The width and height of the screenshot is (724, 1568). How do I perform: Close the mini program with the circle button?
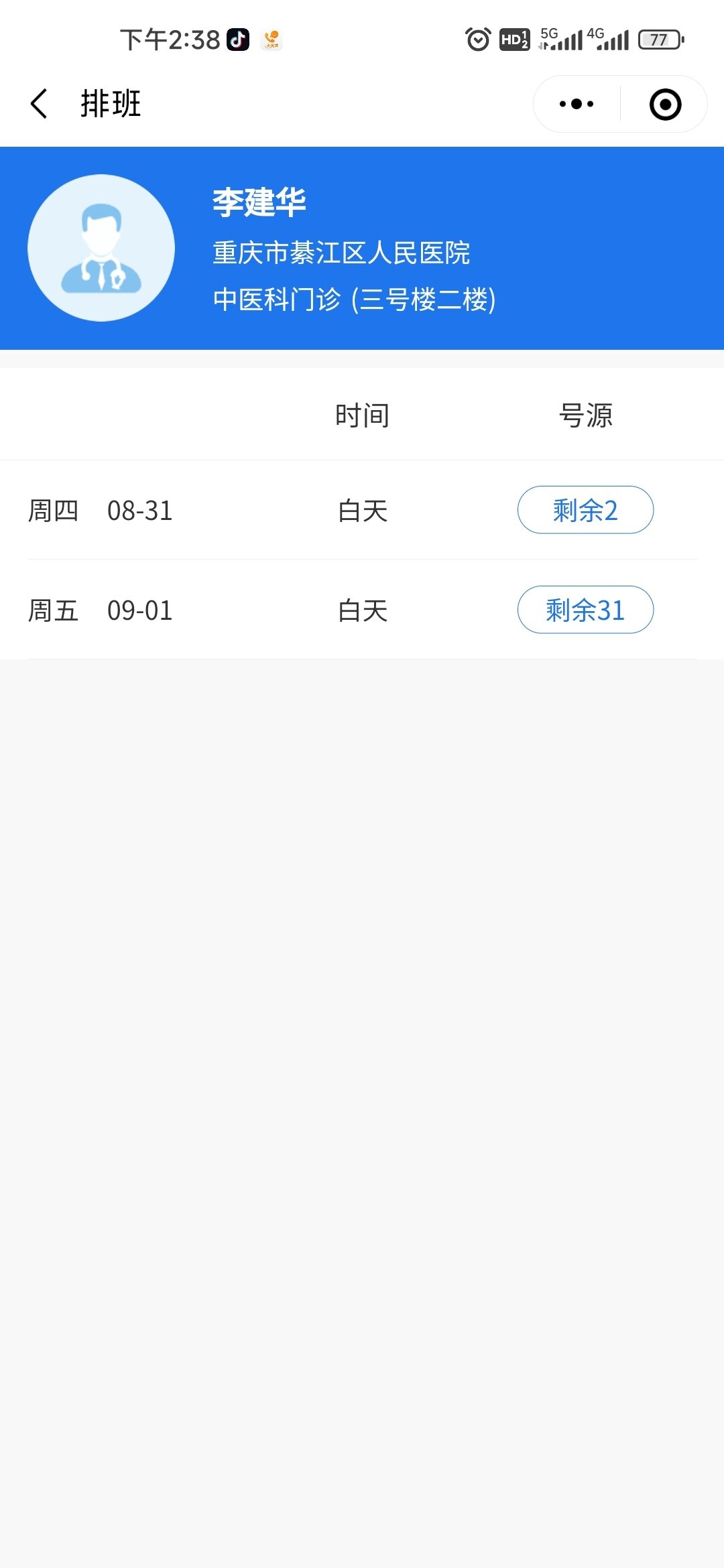(x=665, y=104)
